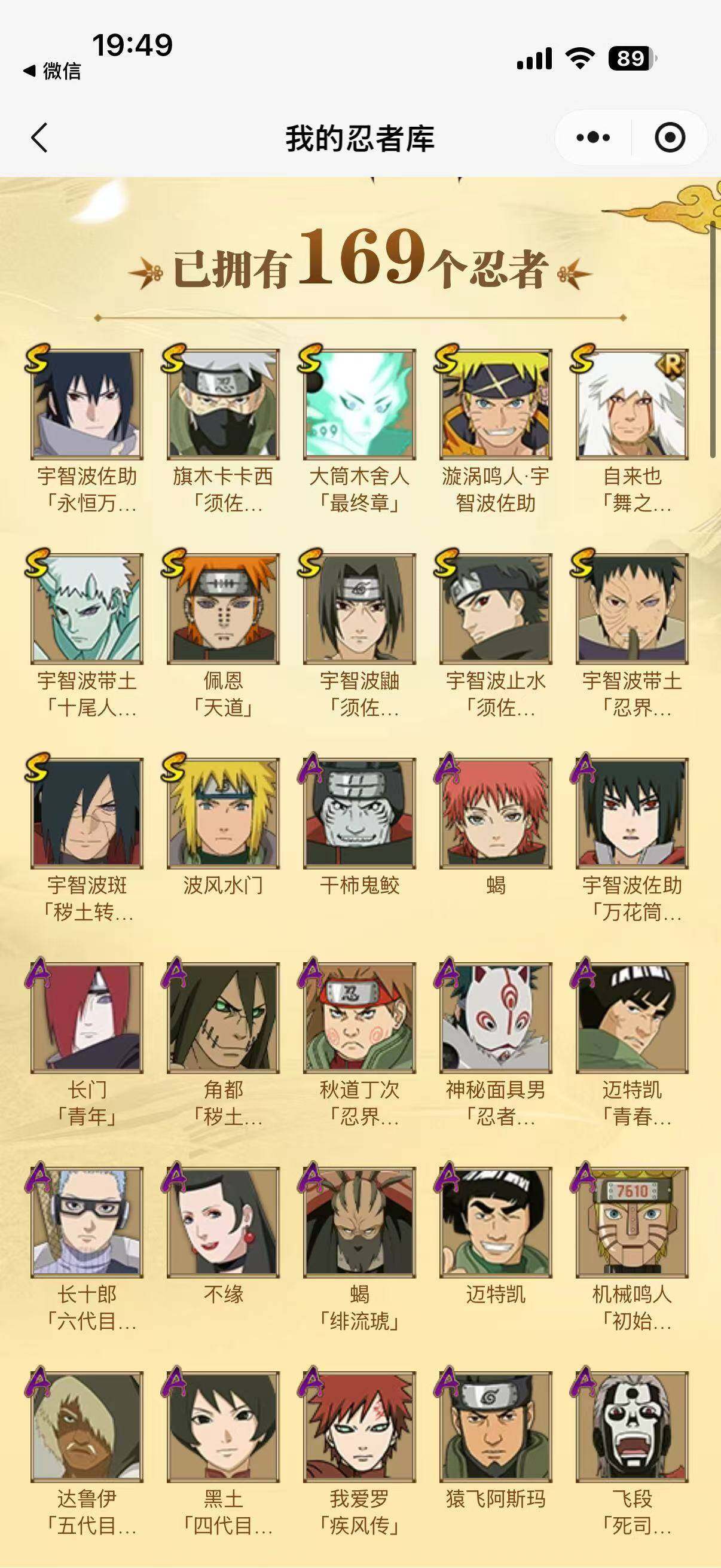This screenshot has height=1568, width=721.
Task: Tap the 干柿鬼鲛 ninja avatar
Action: tap(359, 813)
